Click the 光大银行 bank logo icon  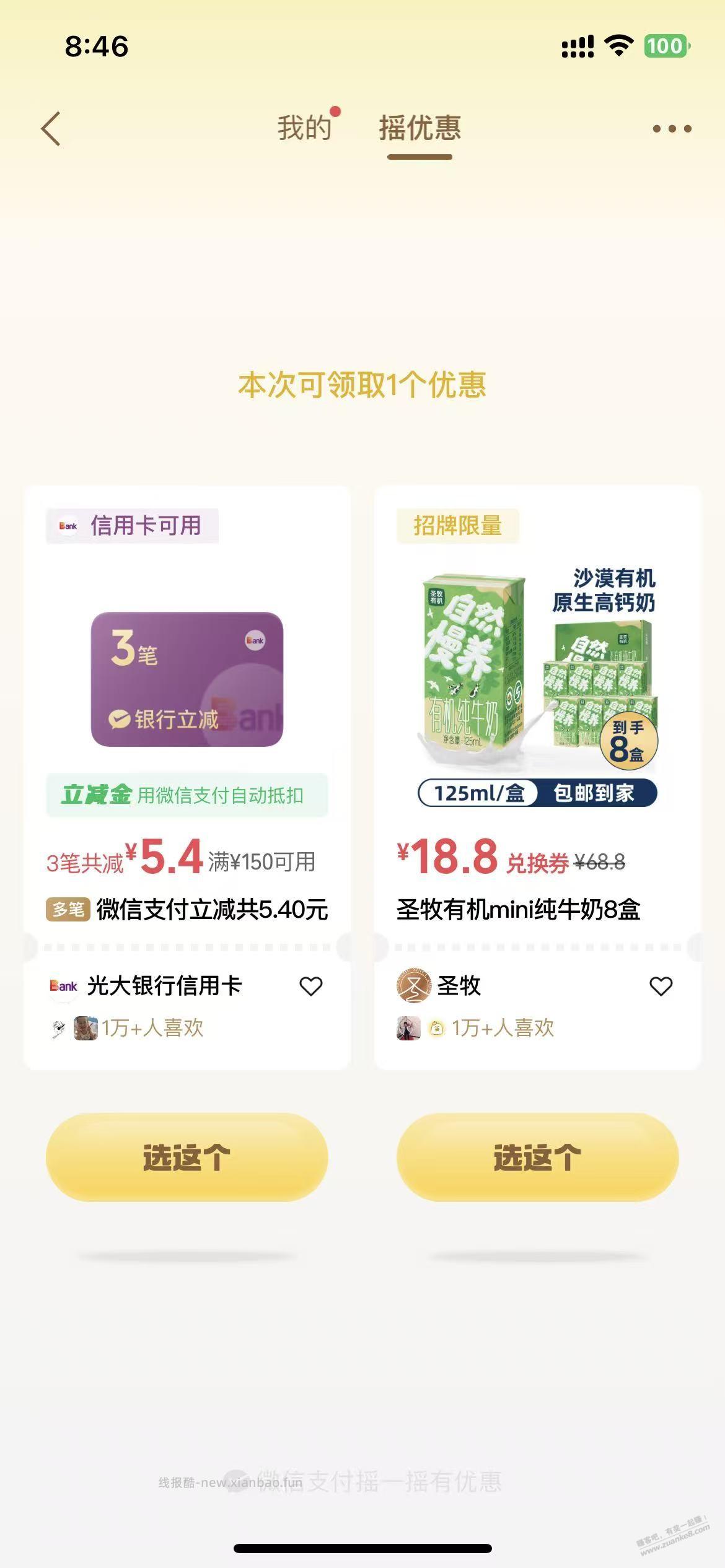pos(64,986)
